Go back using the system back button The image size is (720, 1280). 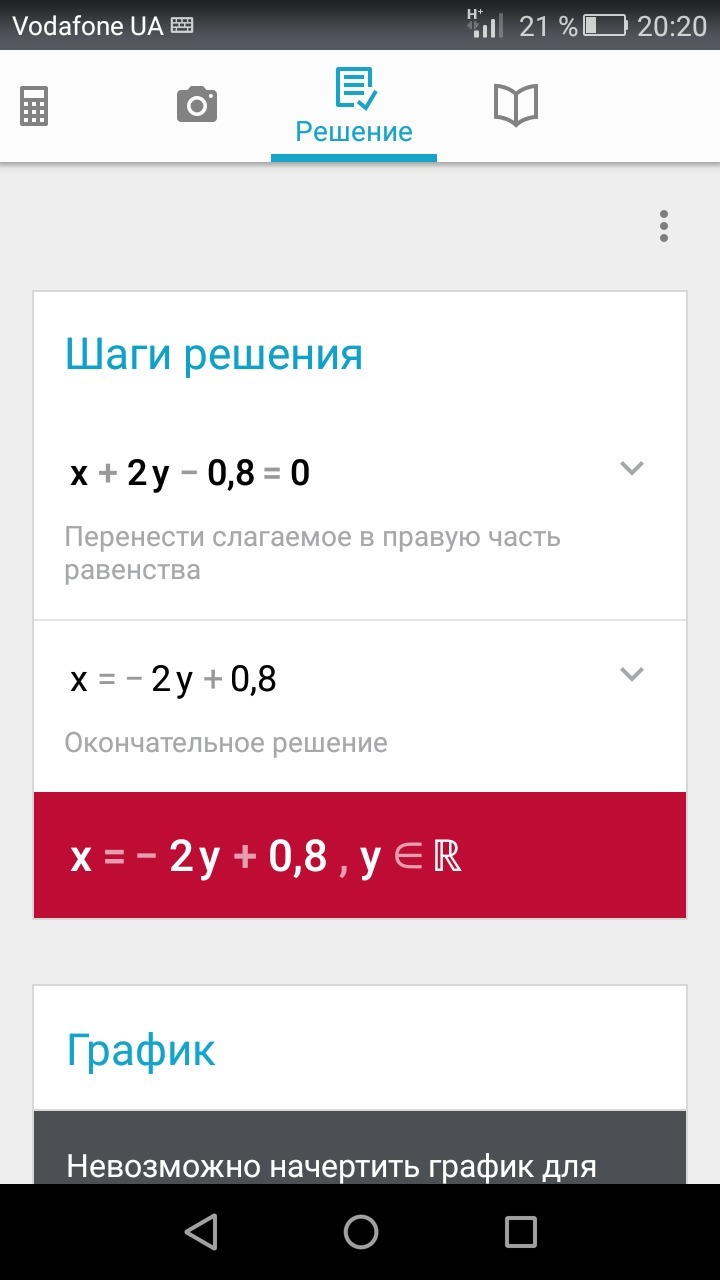(x=201, y=1232)
